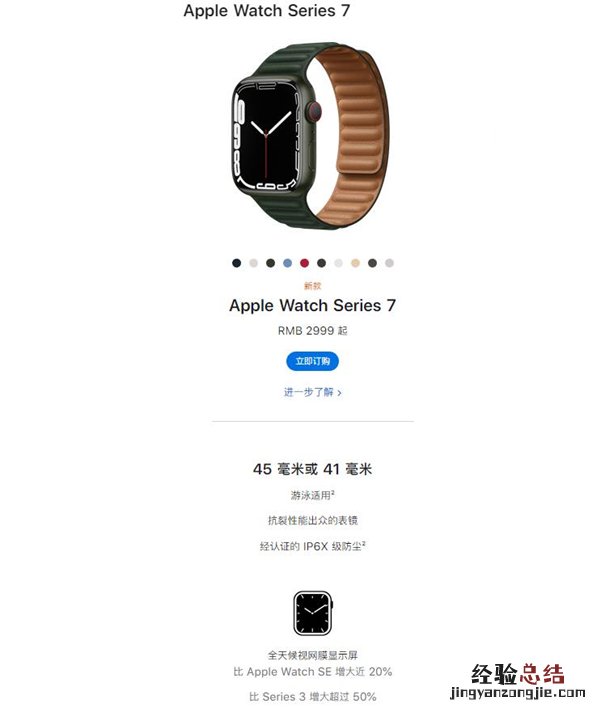Pick the gold color swatch
Screen dimensions: 600x711
[355, 263]
